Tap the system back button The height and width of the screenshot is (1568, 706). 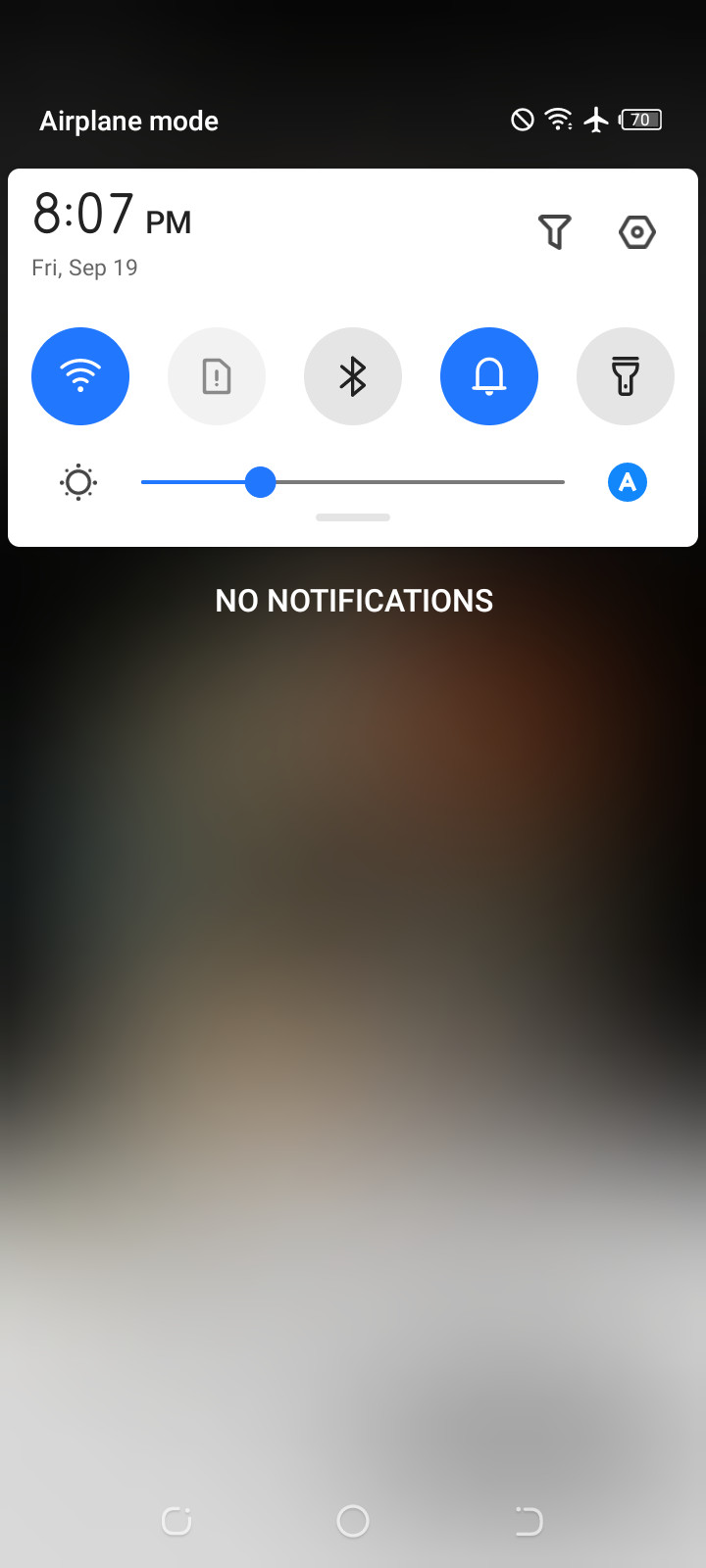tap(529, 1521)
